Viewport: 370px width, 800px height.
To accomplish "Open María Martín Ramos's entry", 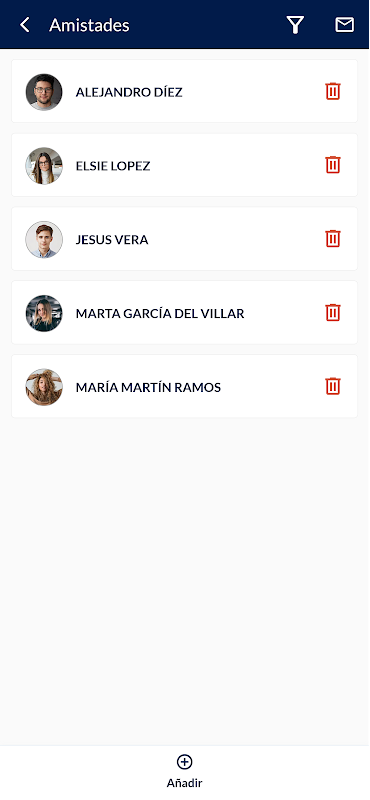I will click(184, 386).
